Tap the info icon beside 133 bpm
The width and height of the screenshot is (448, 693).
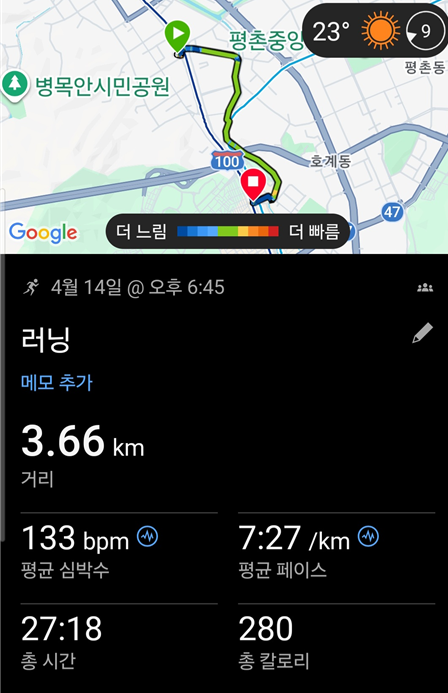tap(147, 537)
